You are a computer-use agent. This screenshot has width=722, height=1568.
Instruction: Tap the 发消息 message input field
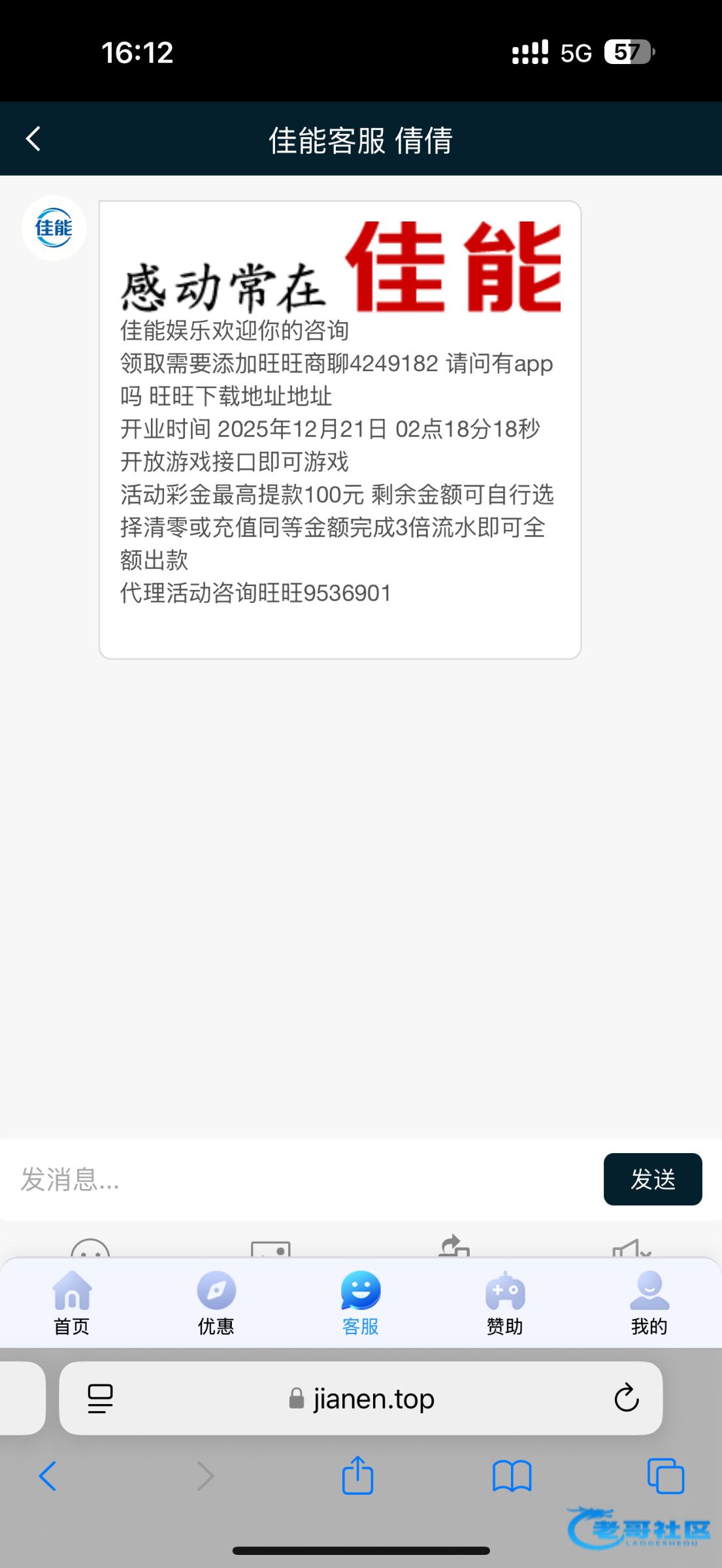[301, 1179]
